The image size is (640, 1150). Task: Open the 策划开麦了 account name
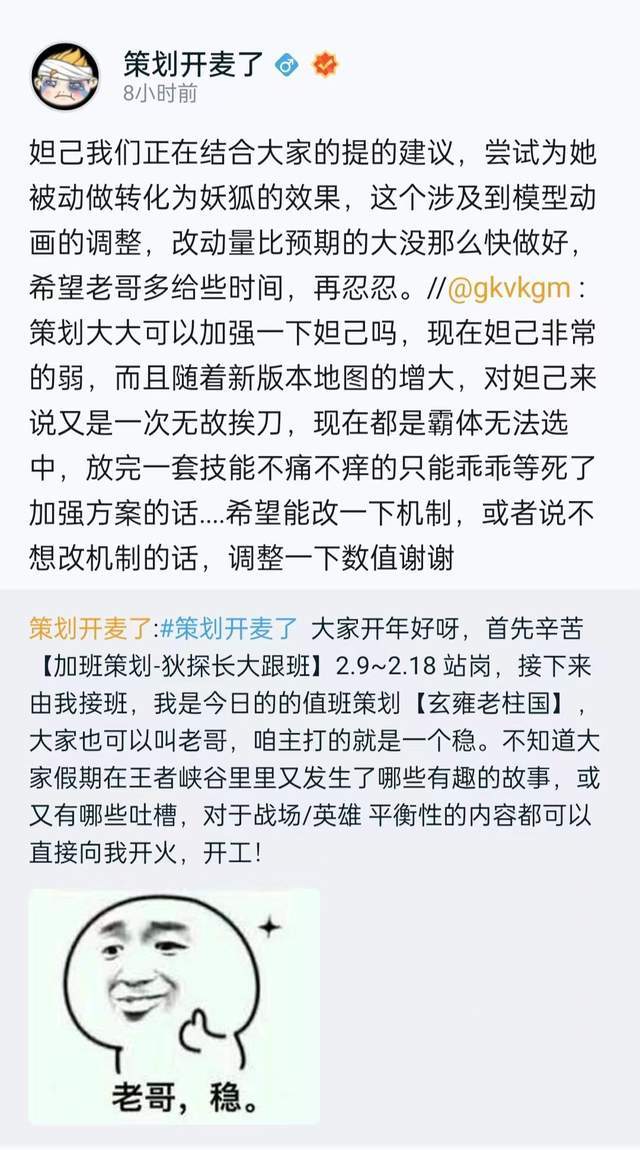[194, 64]
